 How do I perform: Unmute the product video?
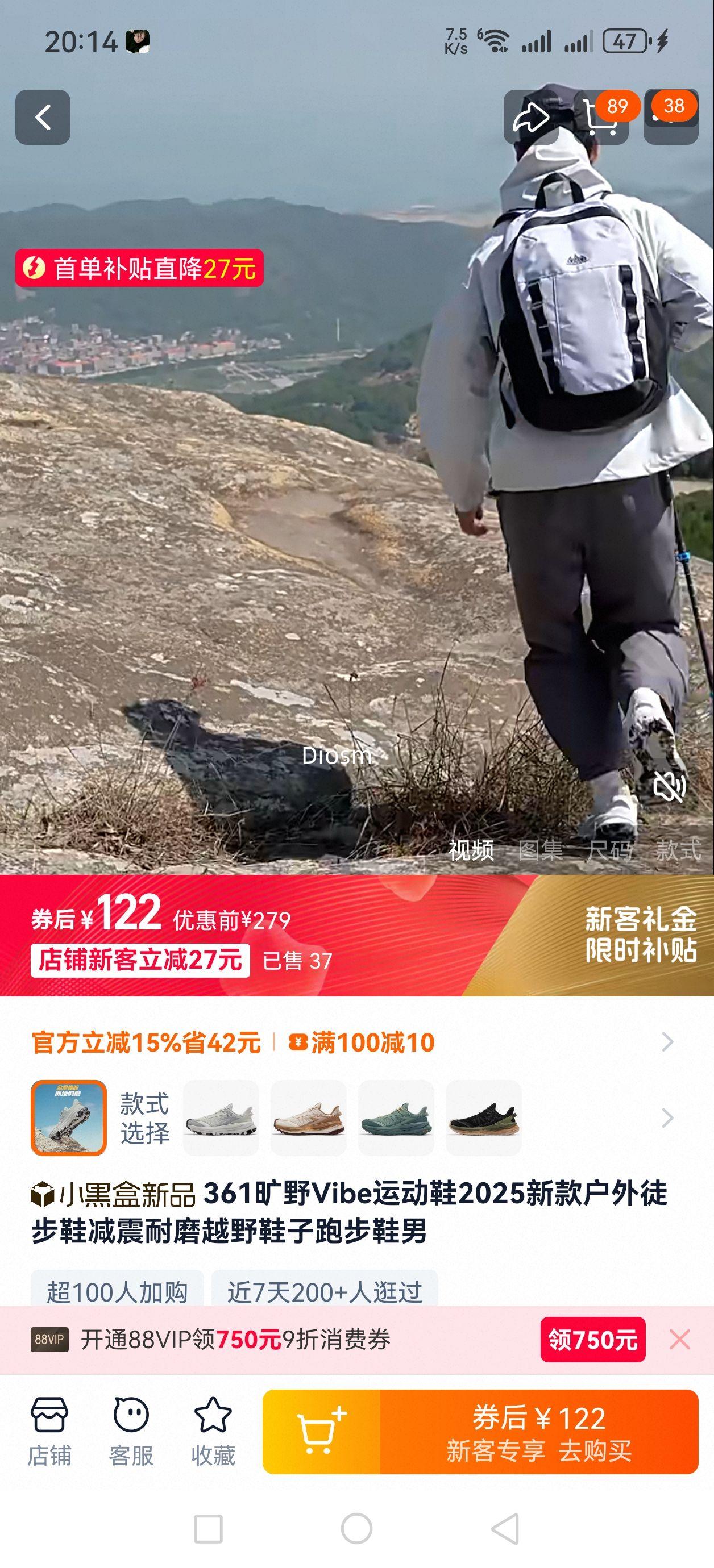pyautogui.click(x=669, y=786)
